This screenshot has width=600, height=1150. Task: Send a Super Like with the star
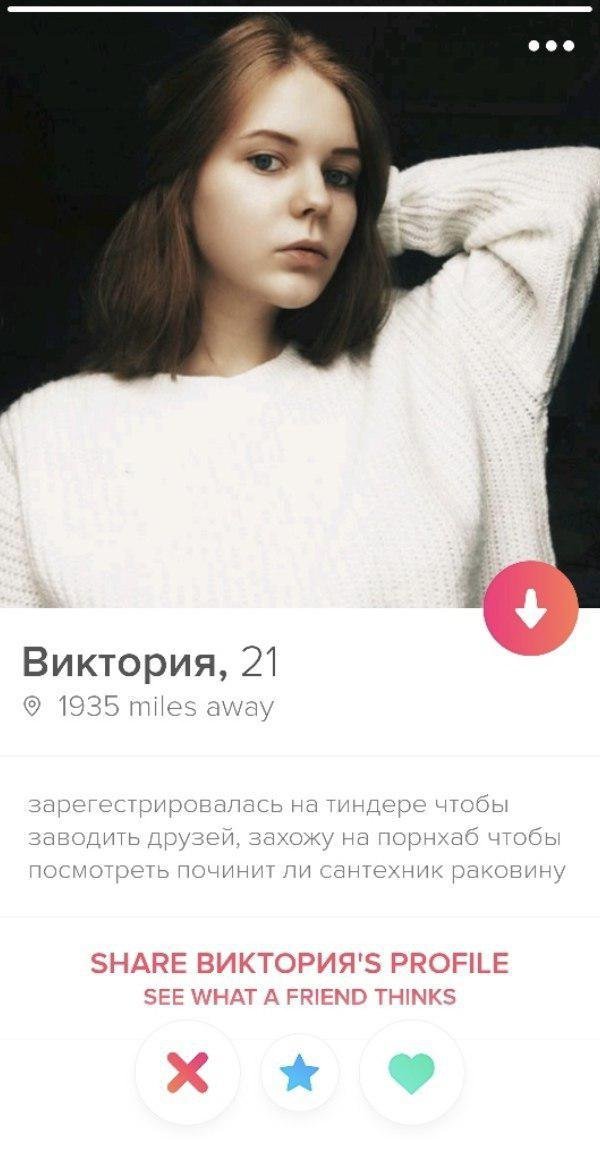[x=299, y=1074]
